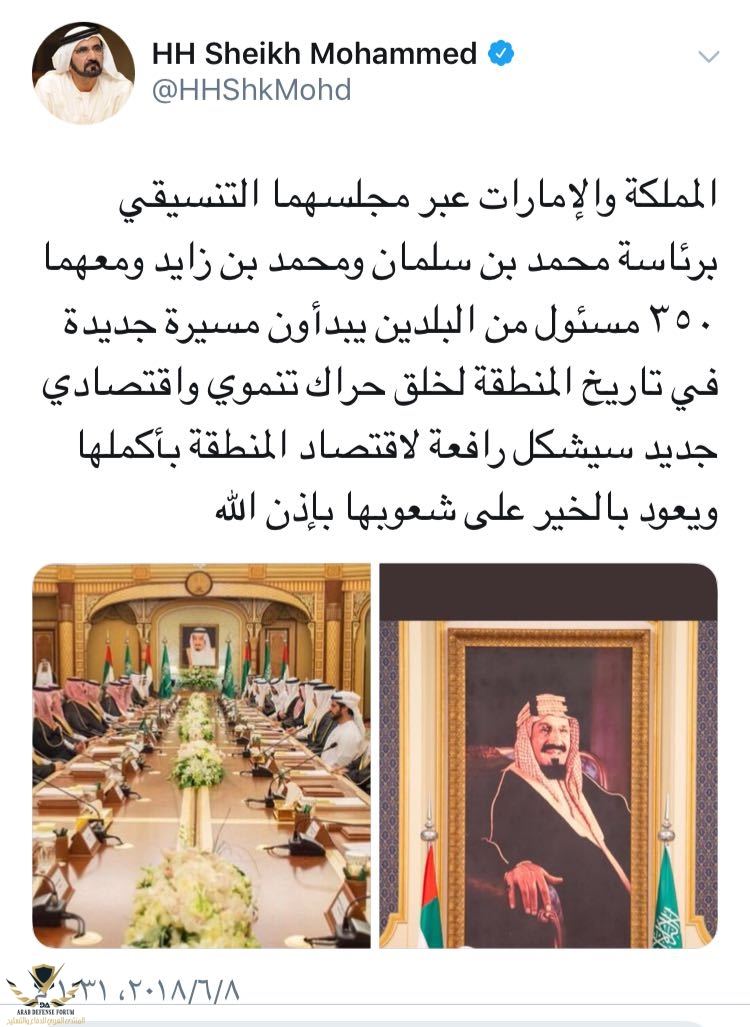The height and width of the screenshot is (1027, 750).
Task: Open HH Sheikh Mohammed's profile picture
Action: (x=83, y=73)
